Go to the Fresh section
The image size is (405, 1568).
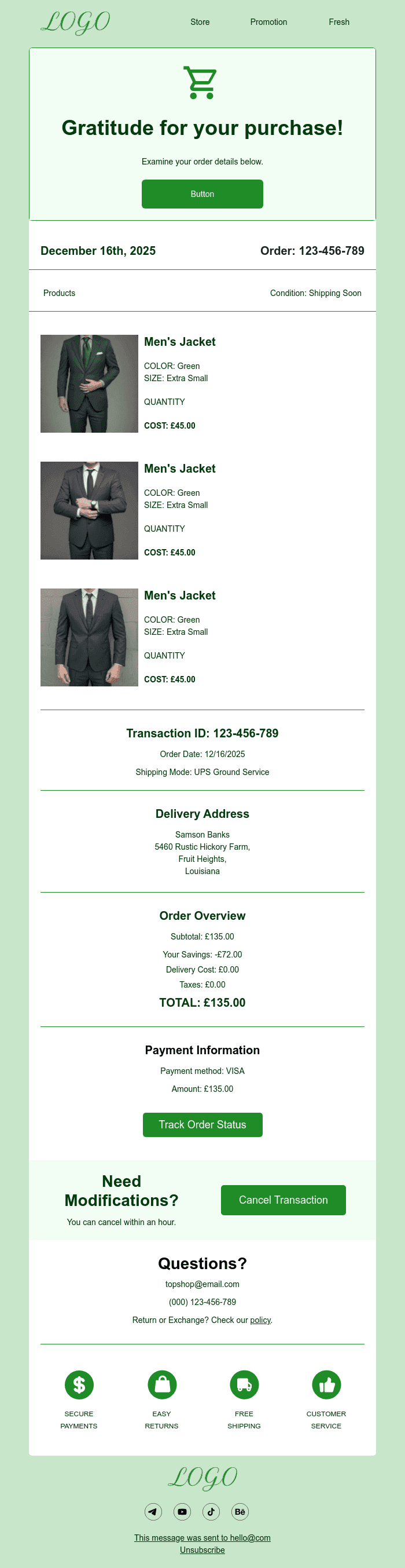[338, 22]
